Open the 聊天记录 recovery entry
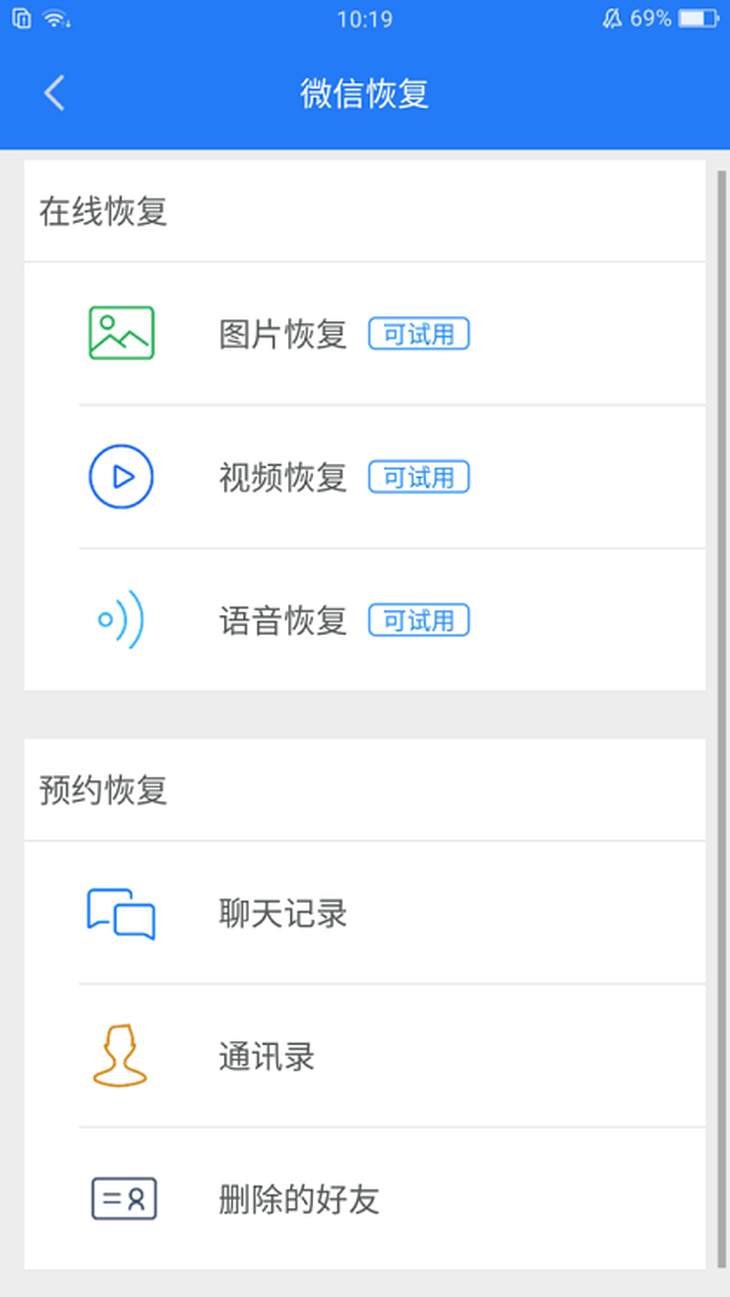This screenshot has width=730, height=1297. [281, 913]
